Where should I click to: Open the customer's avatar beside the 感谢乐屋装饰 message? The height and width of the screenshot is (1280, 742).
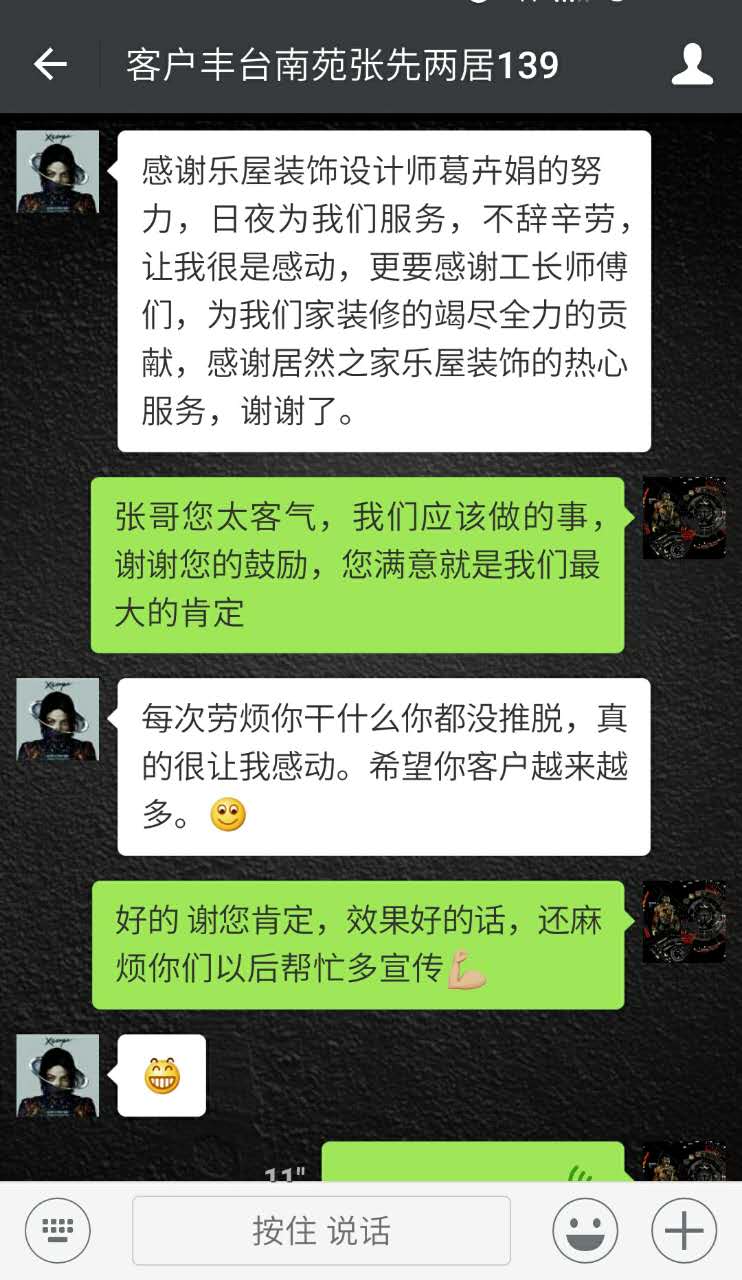[x=58, y=172]
